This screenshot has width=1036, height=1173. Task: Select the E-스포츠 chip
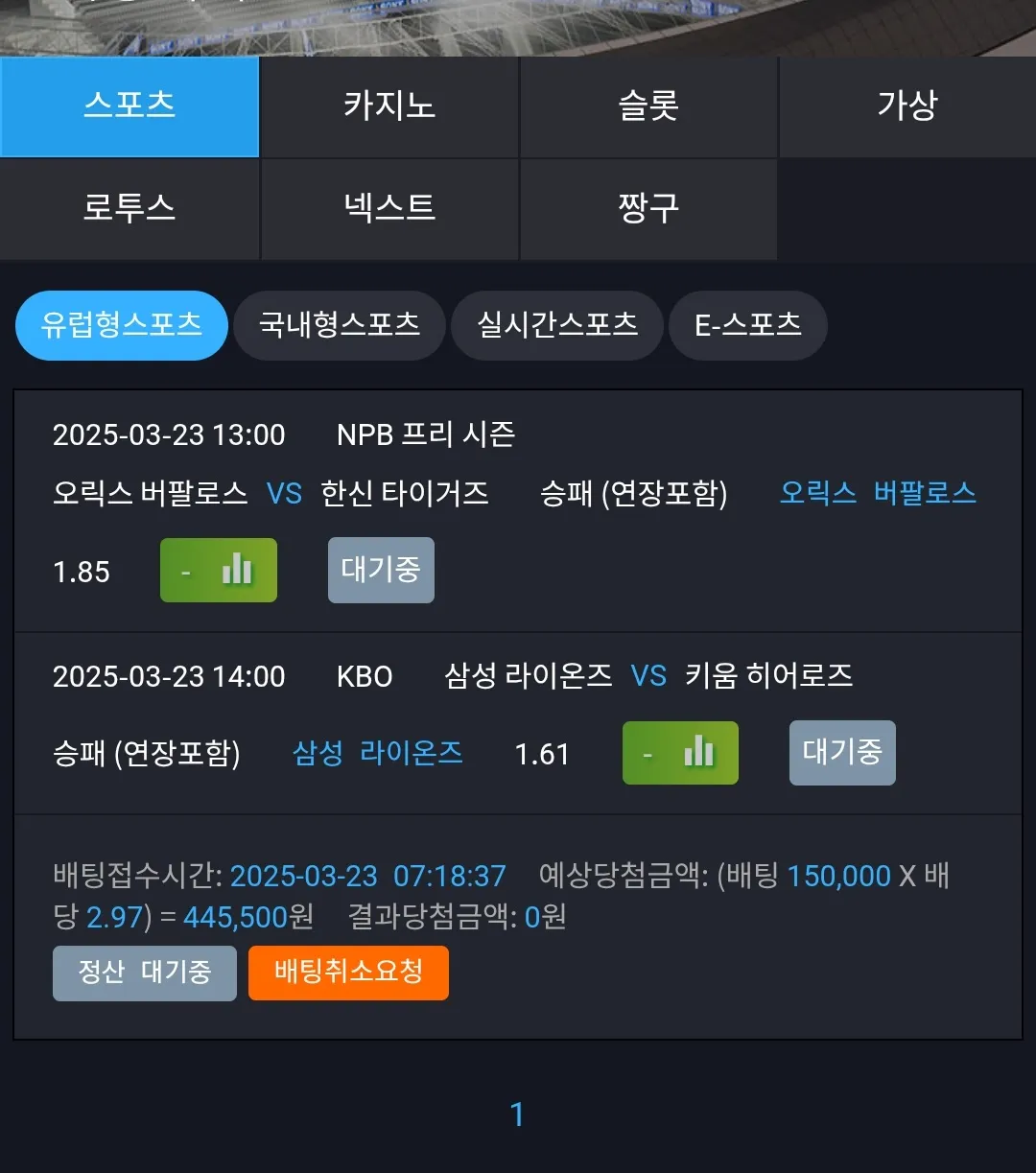tap(748, 325)
